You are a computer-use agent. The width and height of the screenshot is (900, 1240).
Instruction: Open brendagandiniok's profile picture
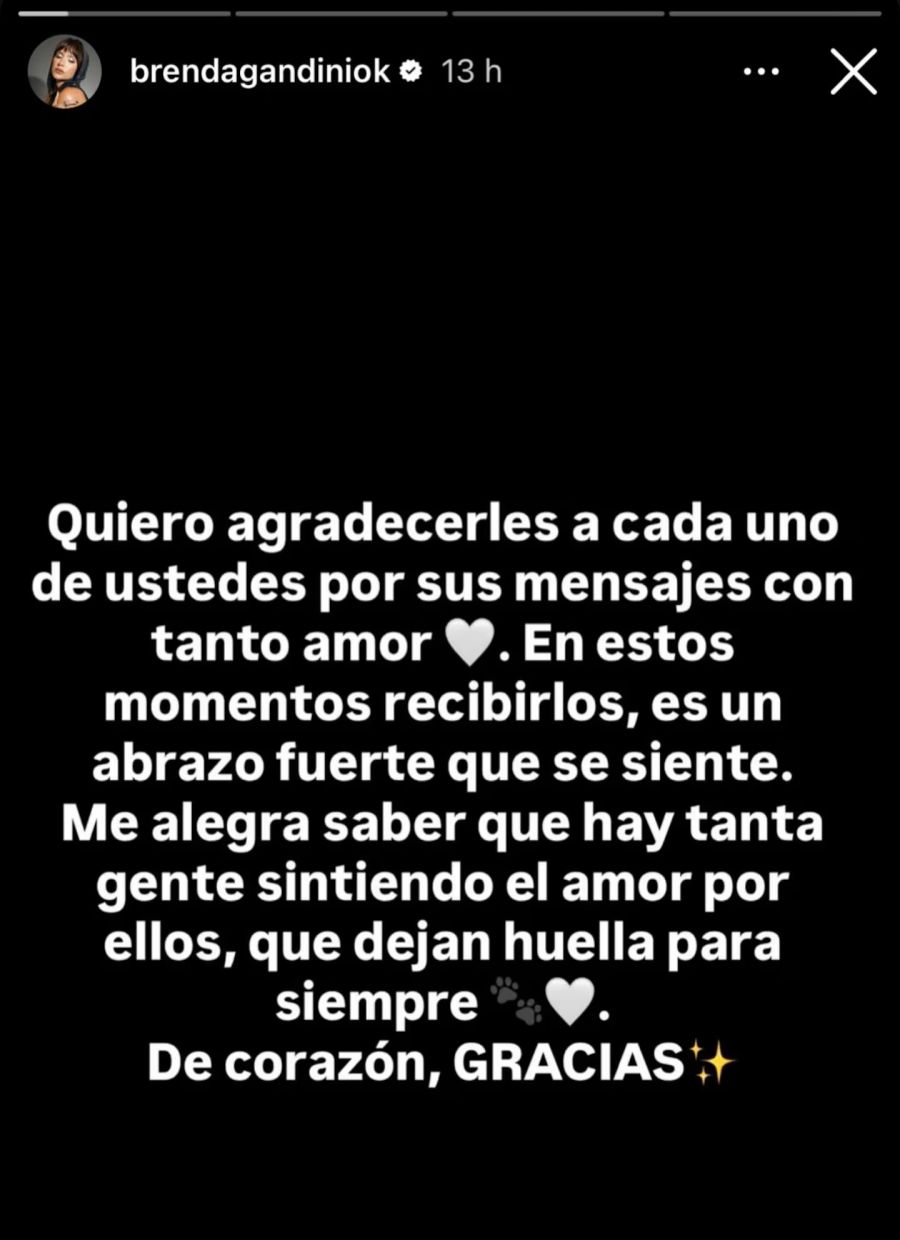64,72
